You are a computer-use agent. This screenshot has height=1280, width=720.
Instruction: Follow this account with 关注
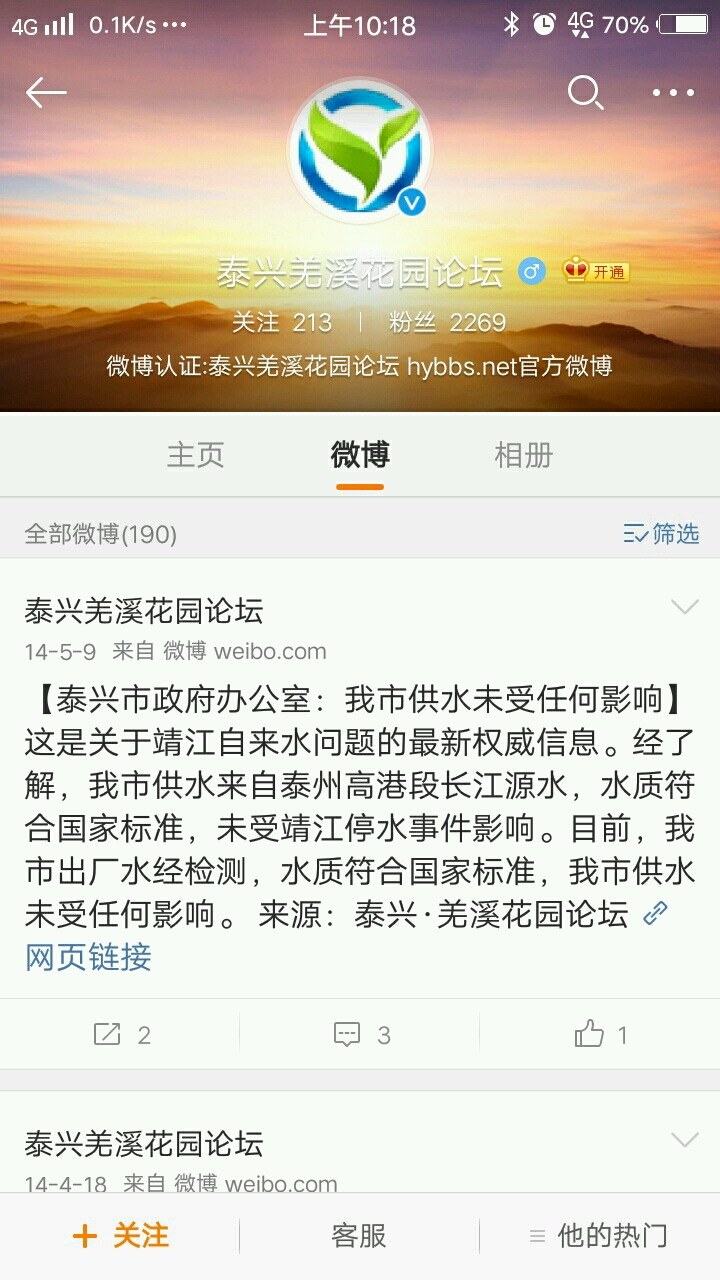point(120,1236)
